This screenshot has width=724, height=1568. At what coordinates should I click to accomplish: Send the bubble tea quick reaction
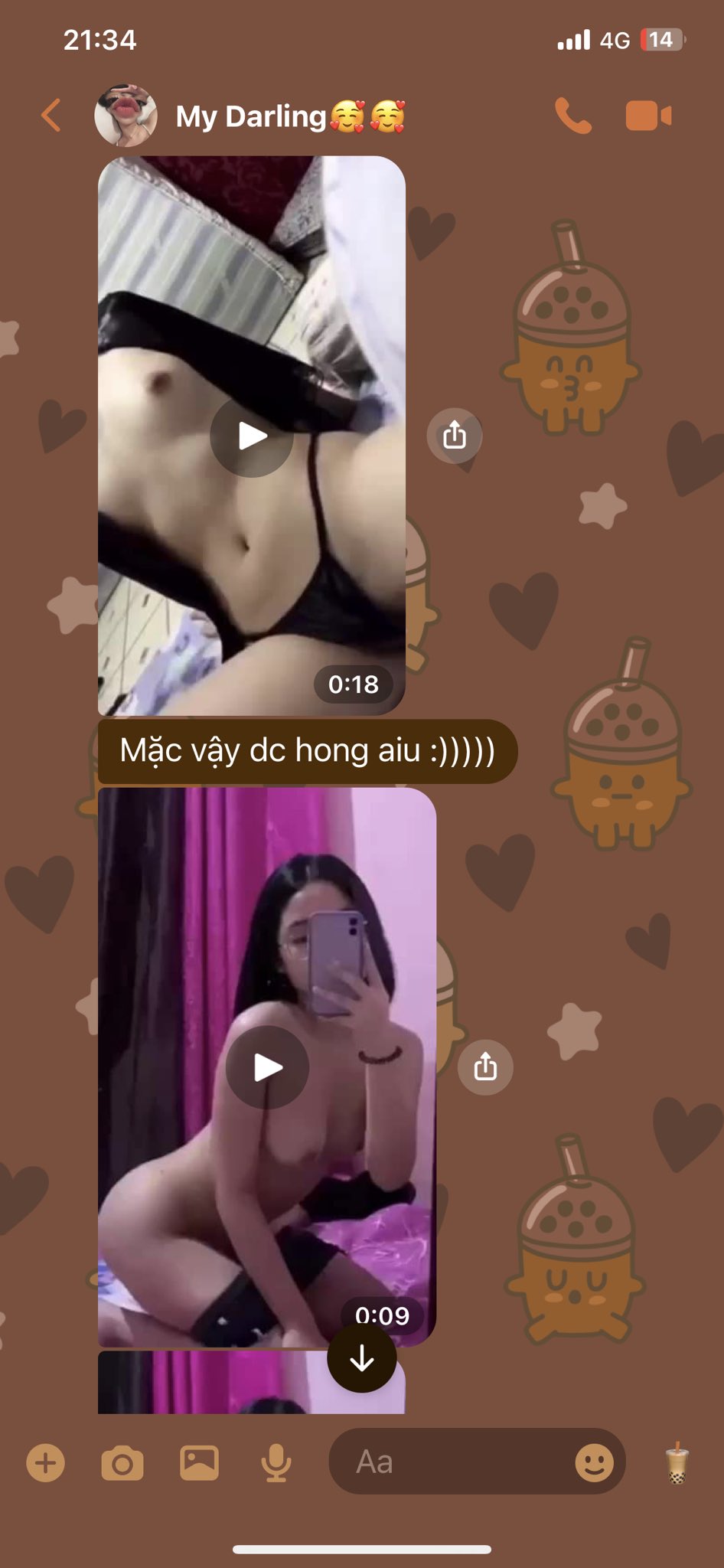click(677, 1463)
